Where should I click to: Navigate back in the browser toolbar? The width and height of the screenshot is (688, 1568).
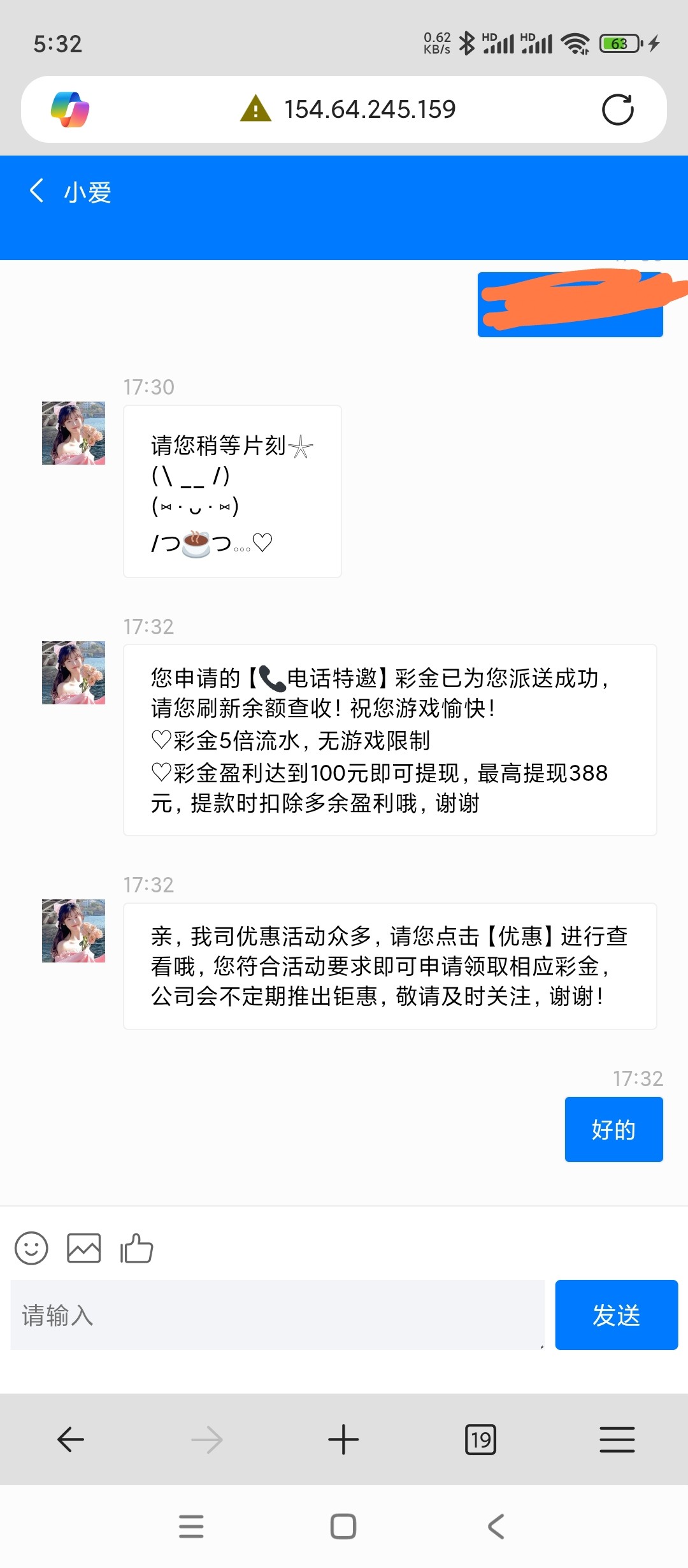coord(71,1439)
